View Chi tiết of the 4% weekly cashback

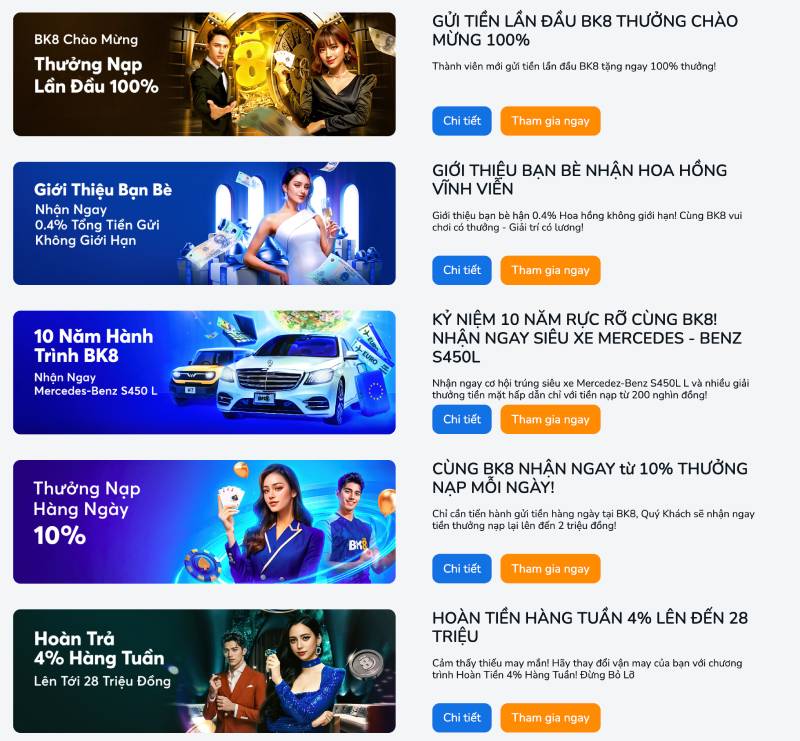click(461, 717)
